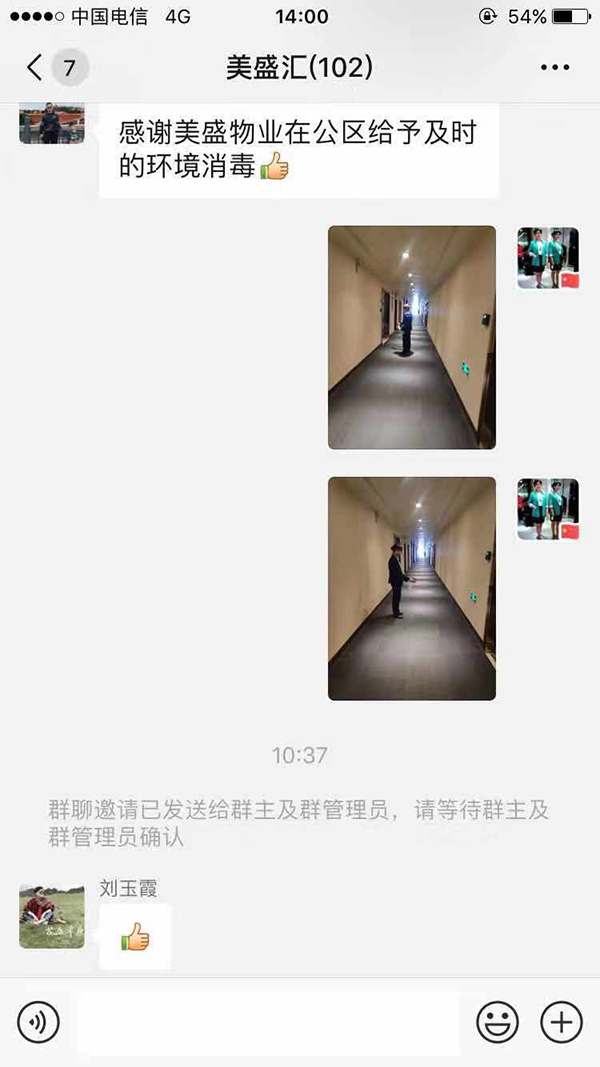Viewport: 600px width, 1067px height.
Task: Focus the message text field
Action: [x=268, y=1022]
